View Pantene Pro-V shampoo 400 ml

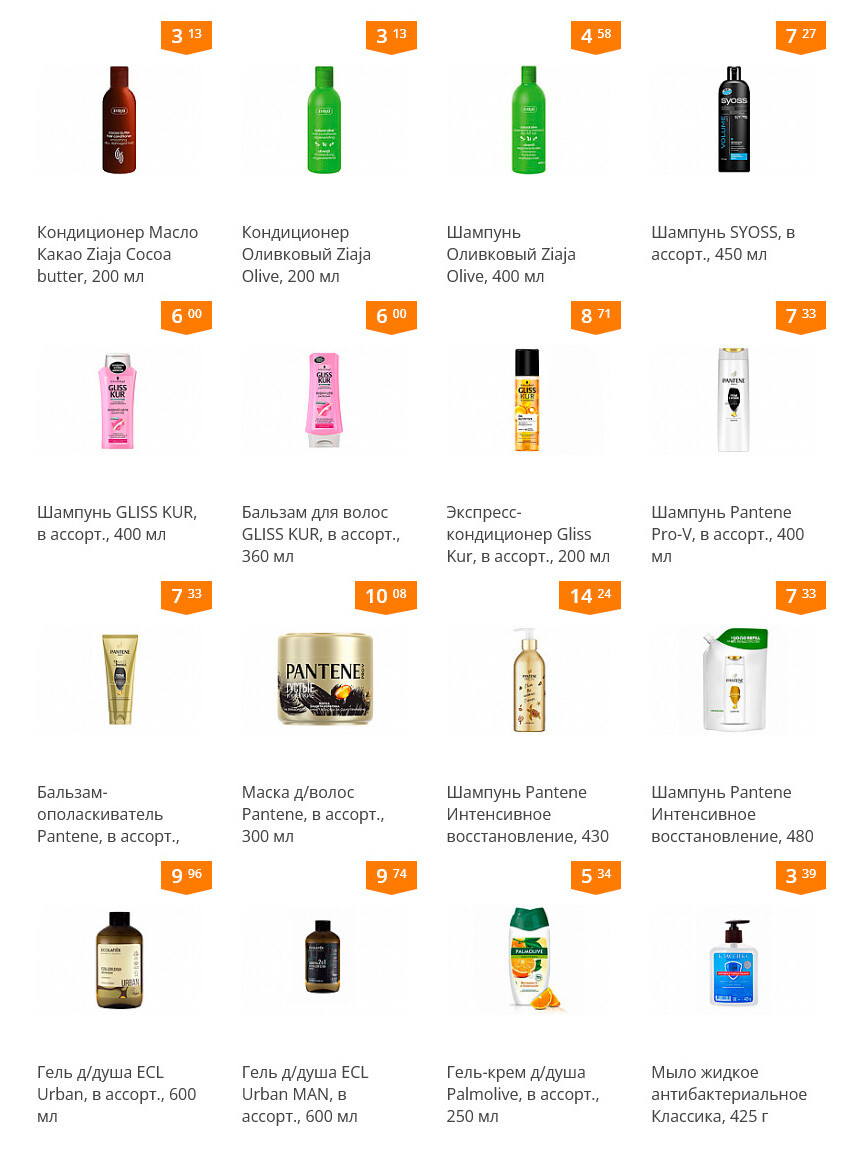click(x=733, y=401)
